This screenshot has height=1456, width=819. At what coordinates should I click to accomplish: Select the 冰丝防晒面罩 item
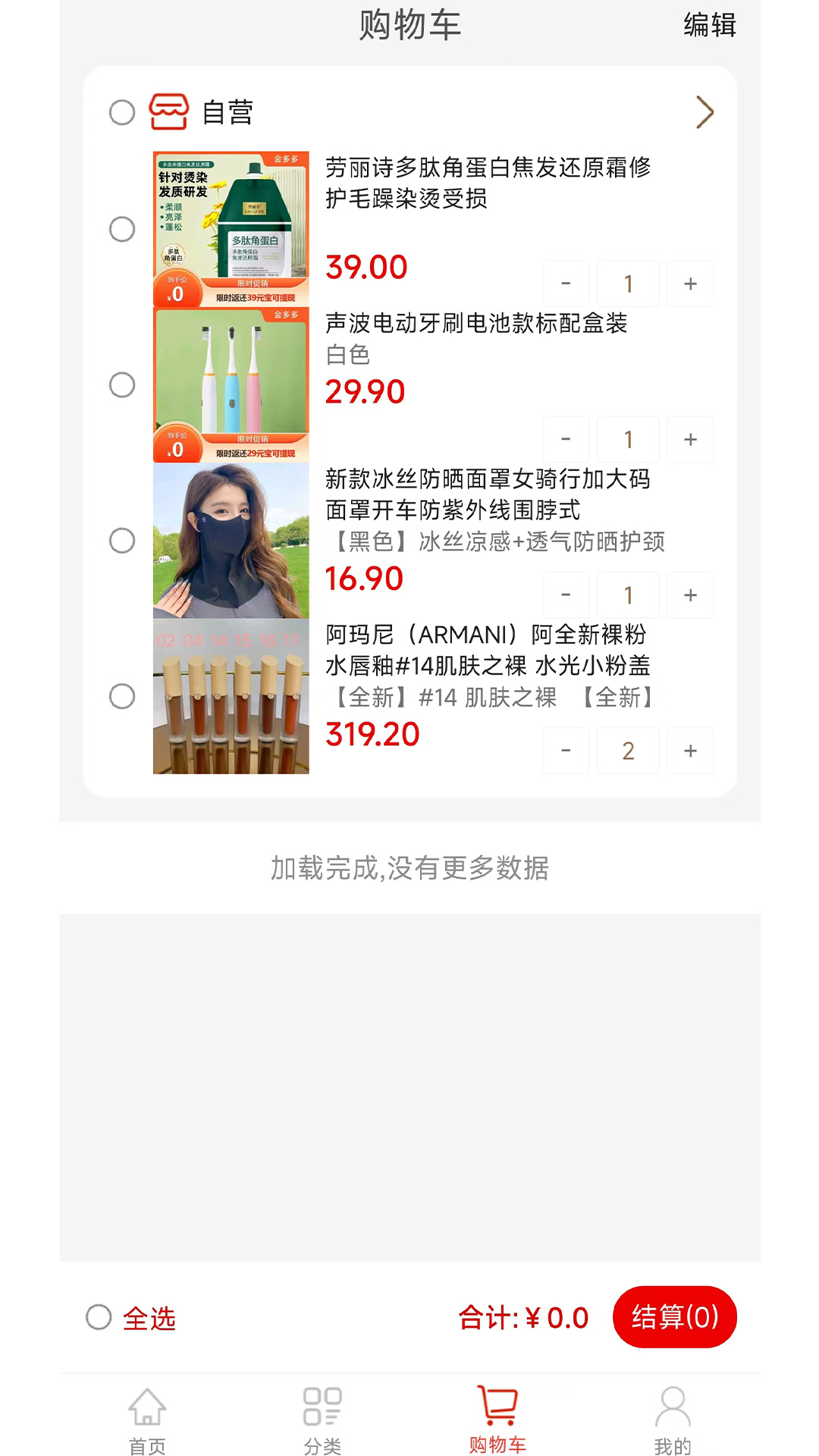[122, 541]
